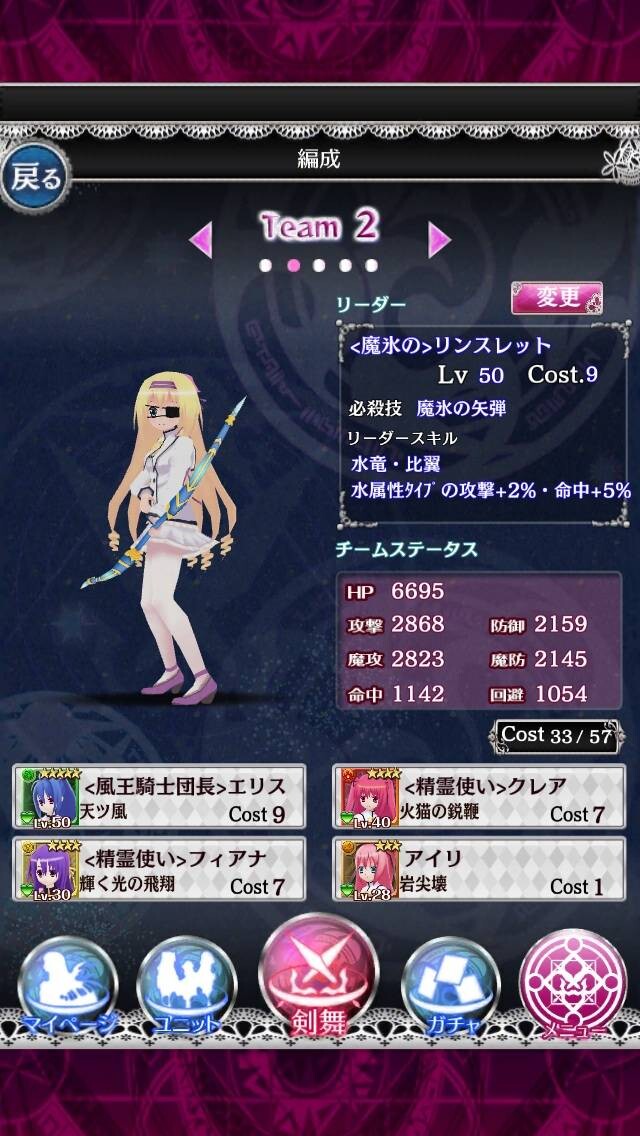This screenshot has width=640, height=1136.
Task: Start 剣舞 from the center button
Action: (319, 974)
